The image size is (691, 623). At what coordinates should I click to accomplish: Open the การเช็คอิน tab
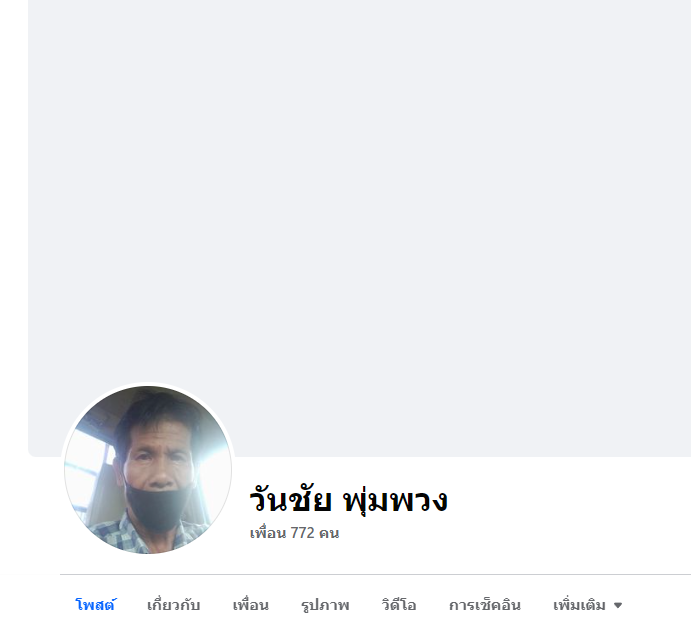(x=484, y=605)
